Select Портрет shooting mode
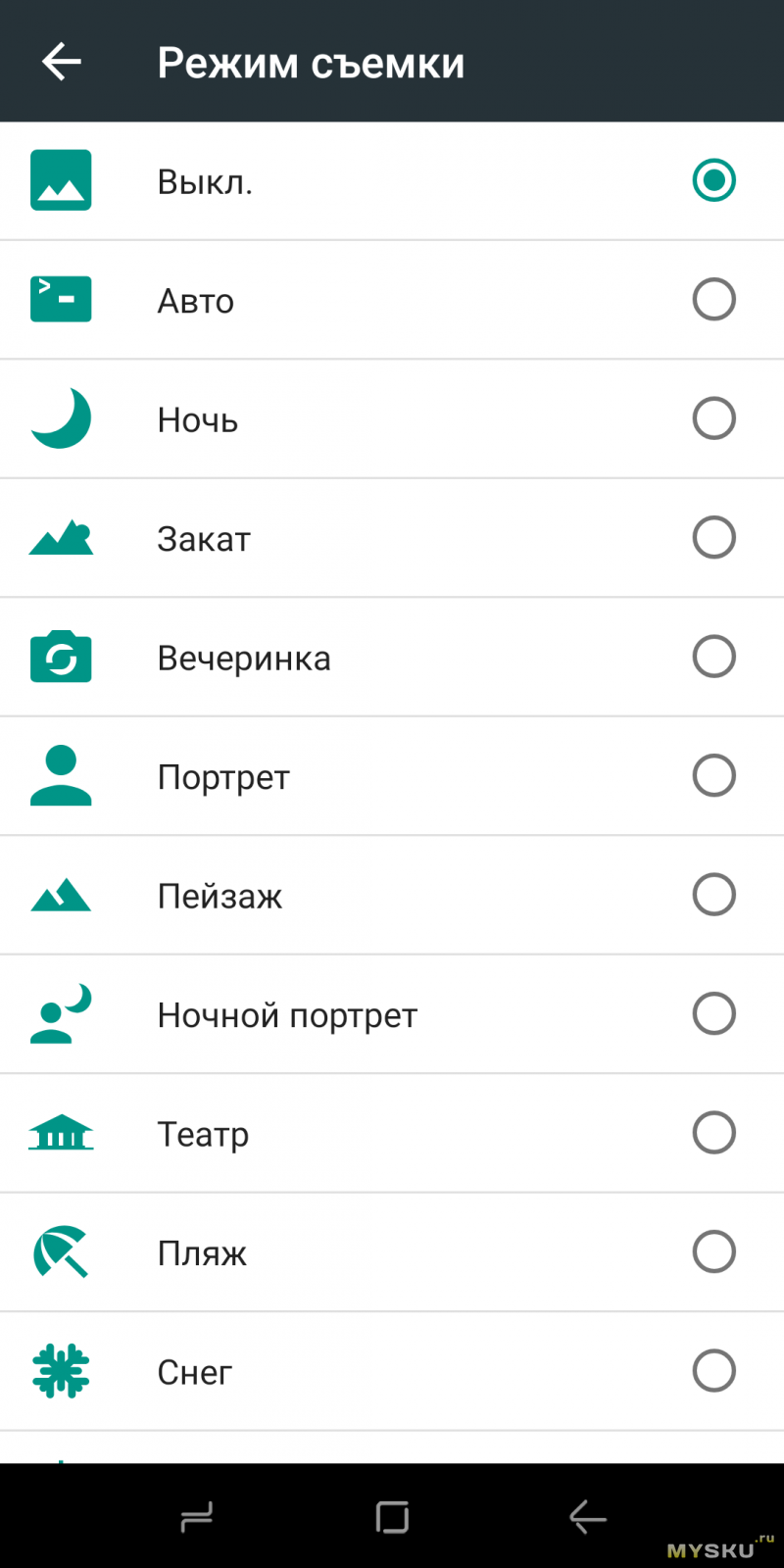The image size is (784, 1568). point(392,776)
